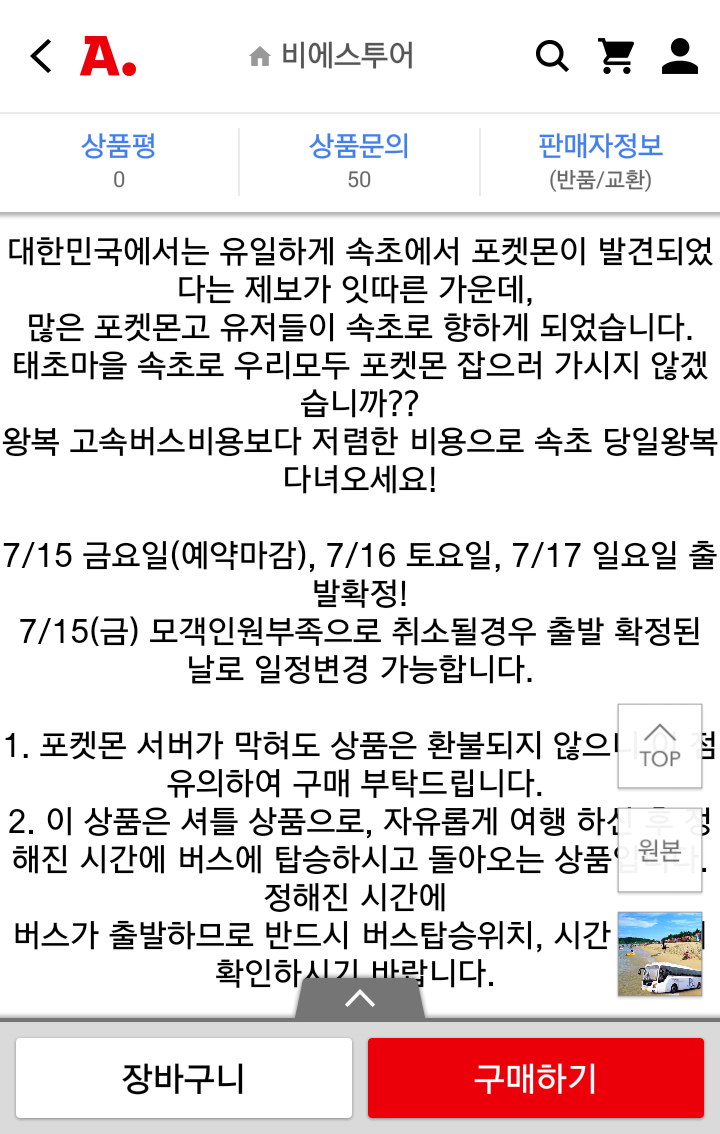The width and height of the screenshot is (720, 1134).
Task: View the 원본 original description
Action: (x=659, y=850)
